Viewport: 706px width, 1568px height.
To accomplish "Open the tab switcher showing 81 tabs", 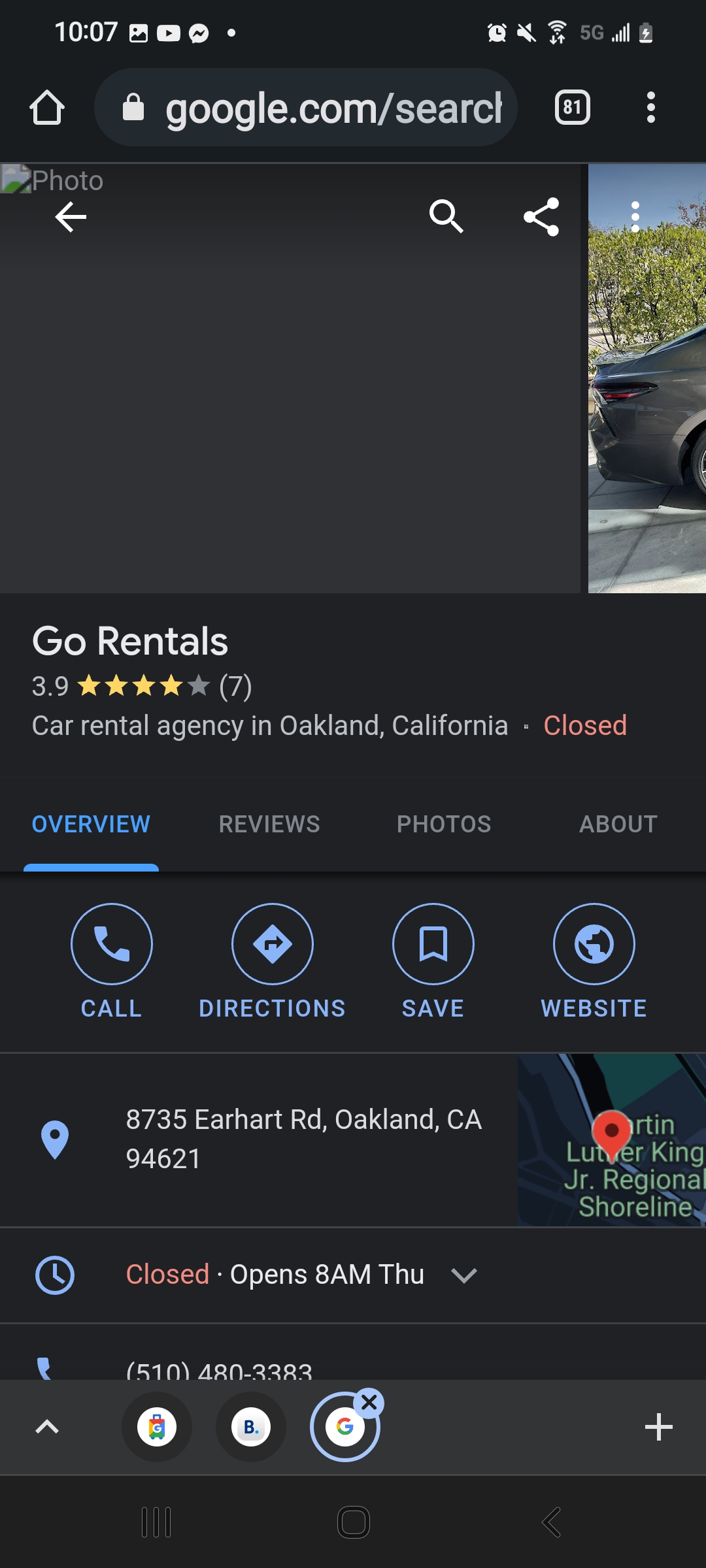I will pos(572,107).
